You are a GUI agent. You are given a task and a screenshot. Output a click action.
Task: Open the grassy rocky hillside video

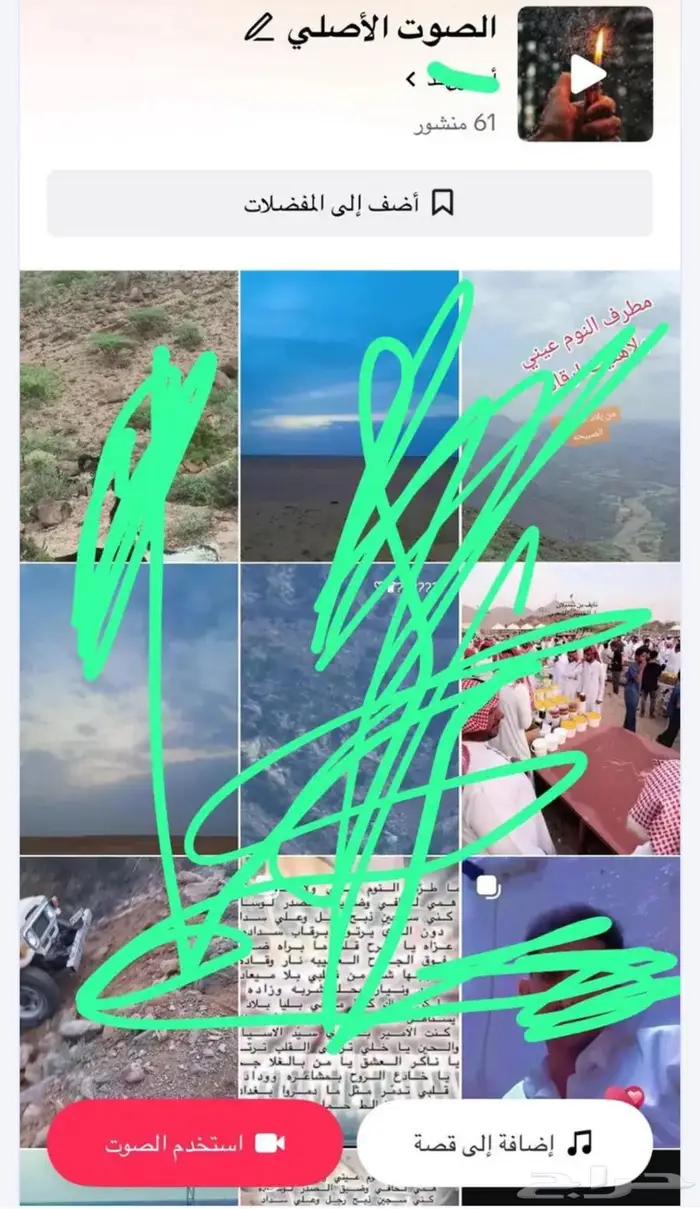click(x=129, y=415)
